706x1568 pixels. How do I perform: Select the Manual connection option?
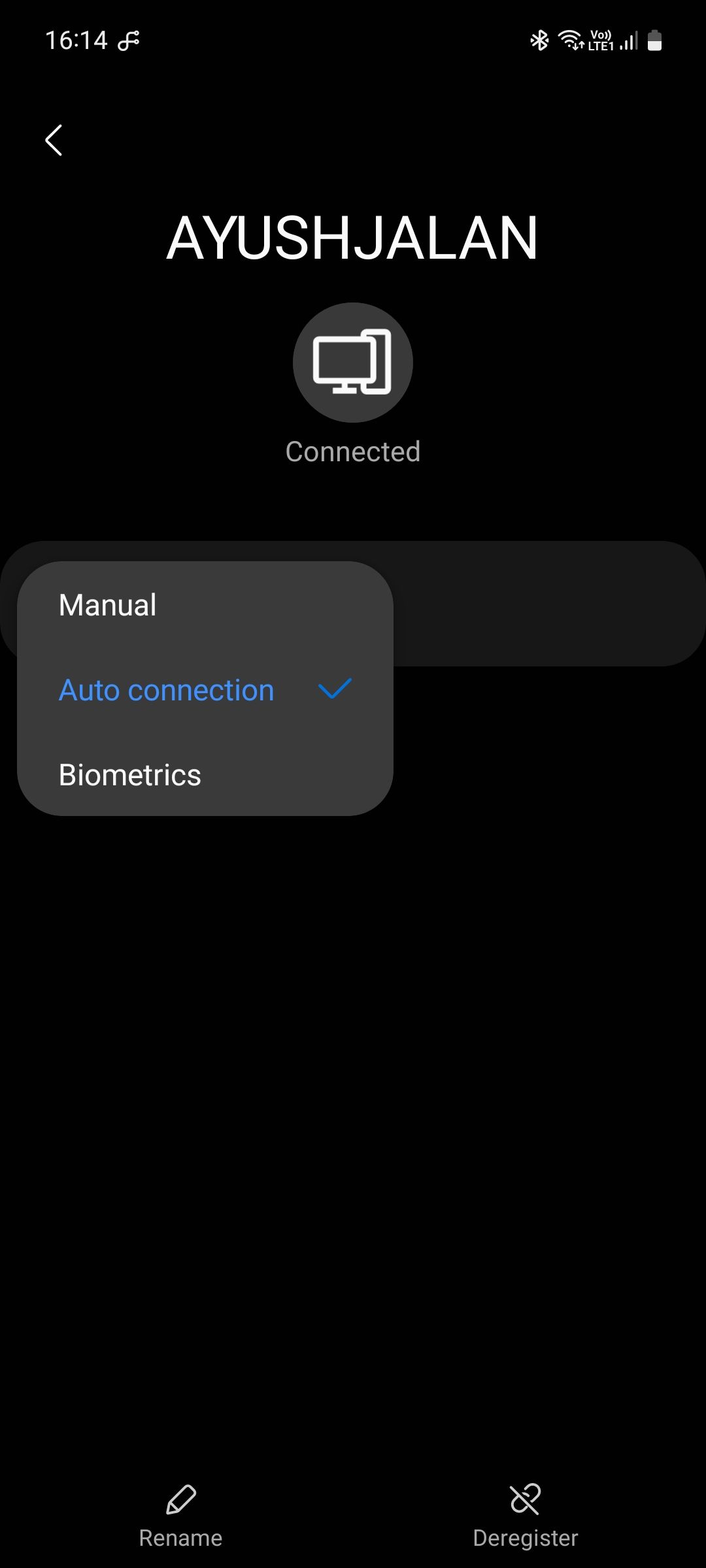[108, 605]
